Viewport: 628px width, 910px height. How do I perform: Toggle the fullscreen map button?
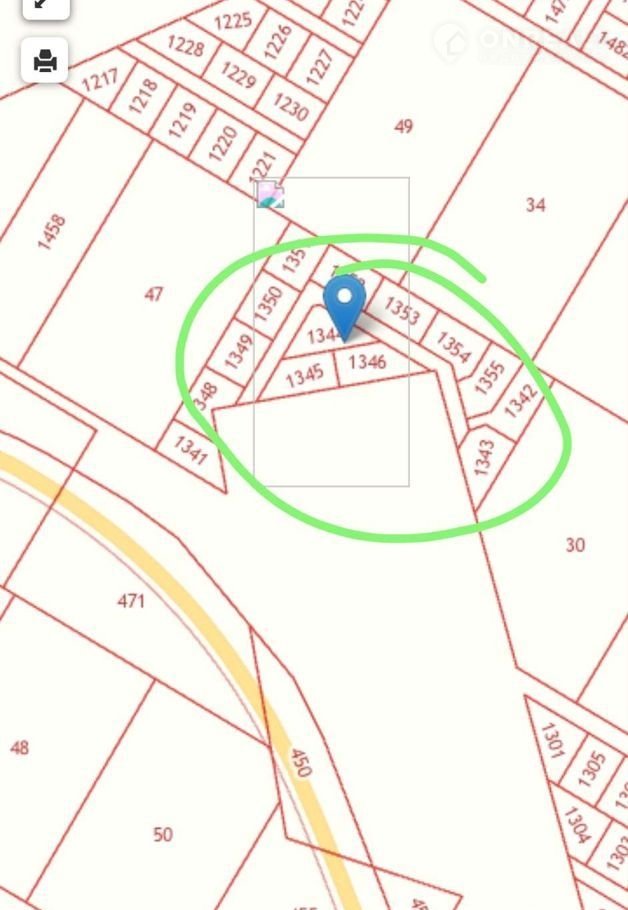click(x=45, y=5)
